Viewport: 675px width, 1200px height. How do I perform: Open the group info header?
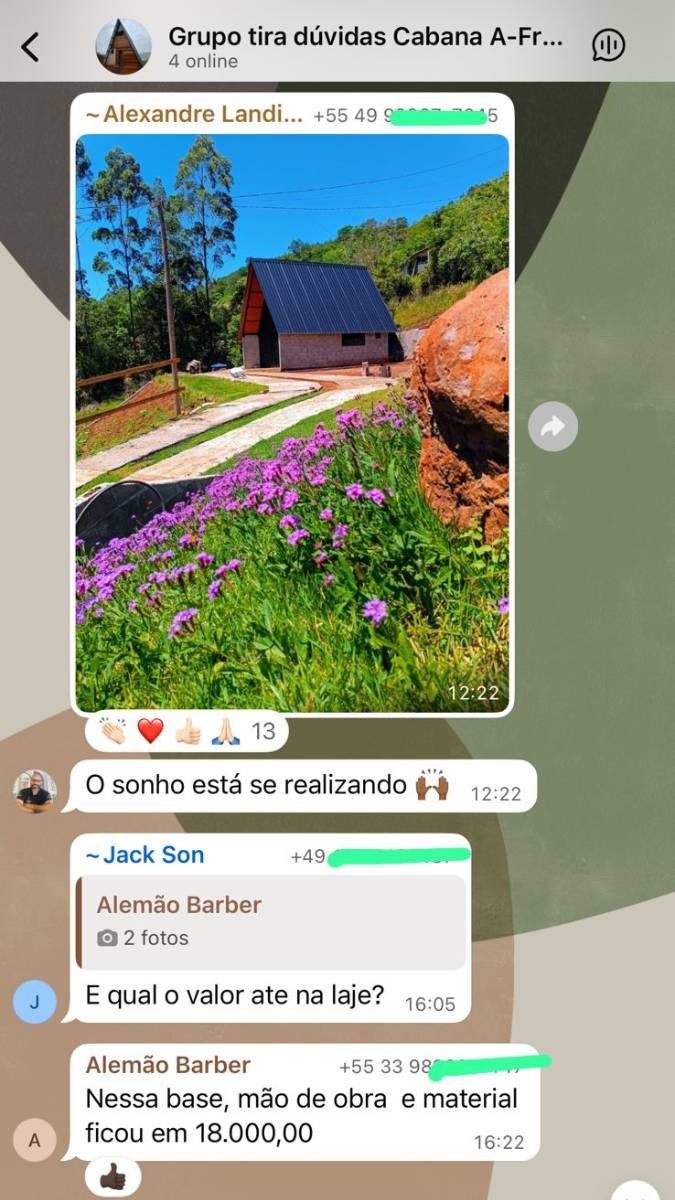tap(365, 46)
